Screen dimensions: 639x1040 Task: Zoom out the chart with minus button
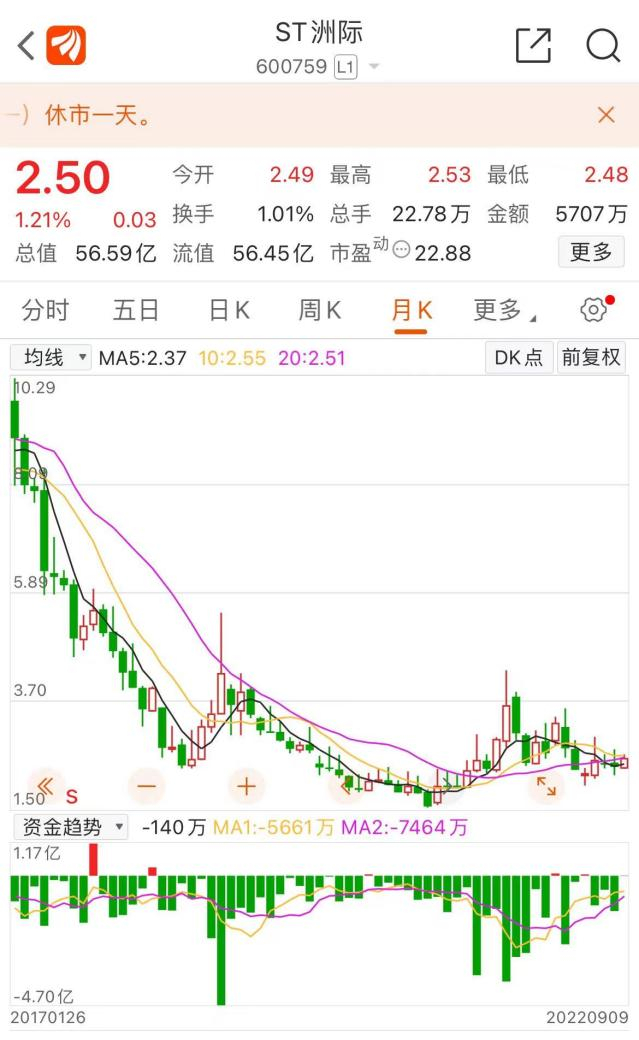point(146,786)
